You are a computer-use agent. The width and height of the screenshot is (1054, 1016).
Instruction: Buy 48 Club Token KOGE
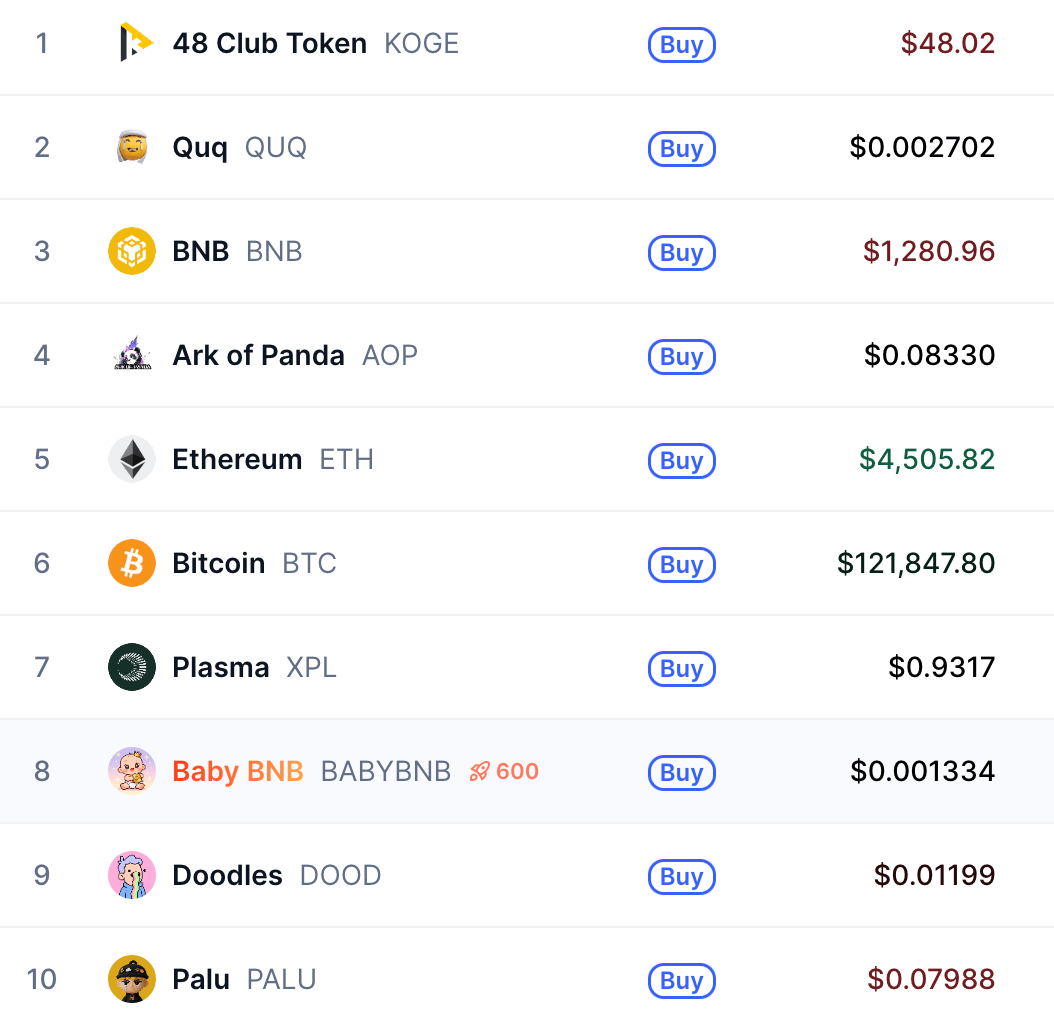(681, 45)
